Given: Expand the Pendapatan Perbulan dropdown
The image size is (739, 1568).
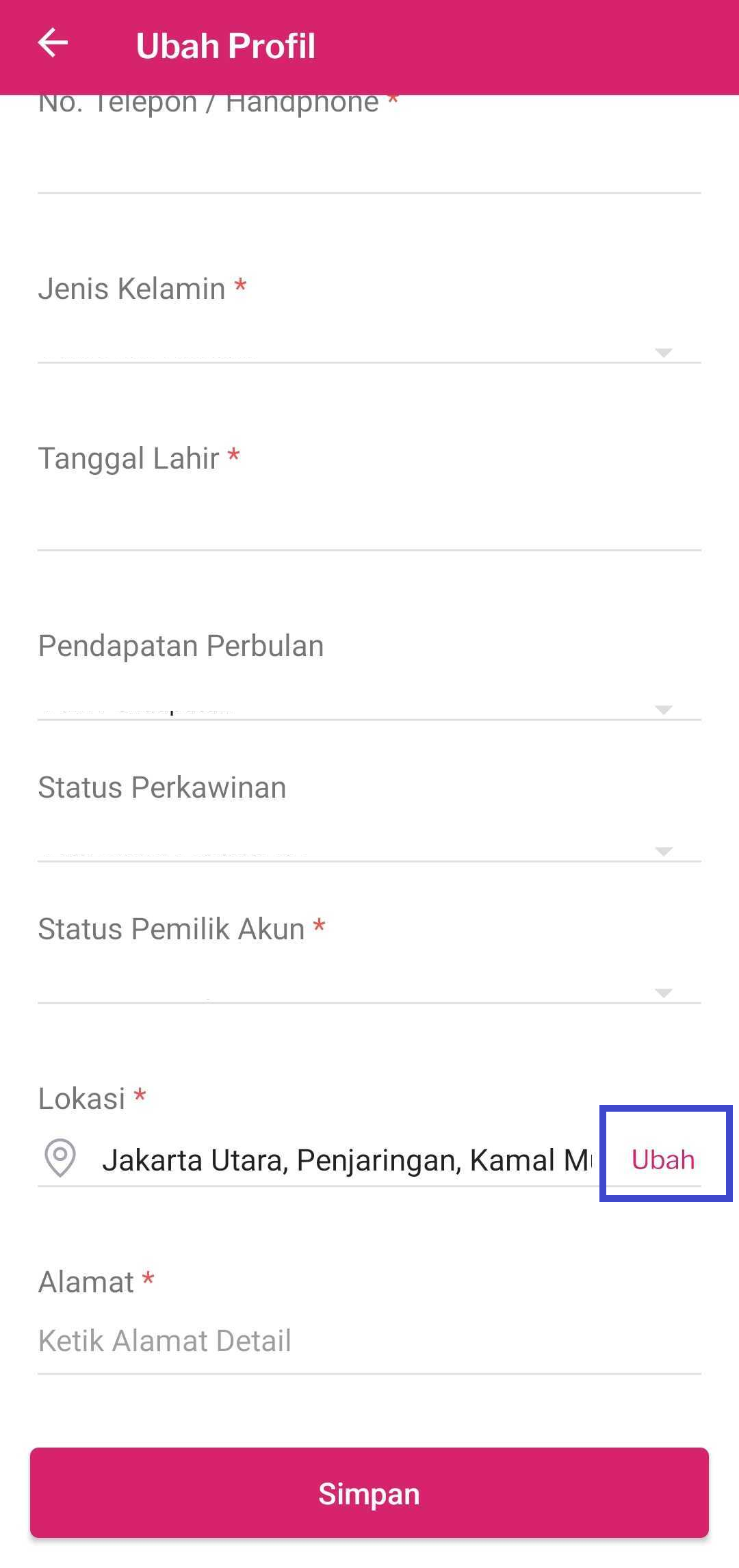Looking at the screenshot, I should click(x=369, y=703).
